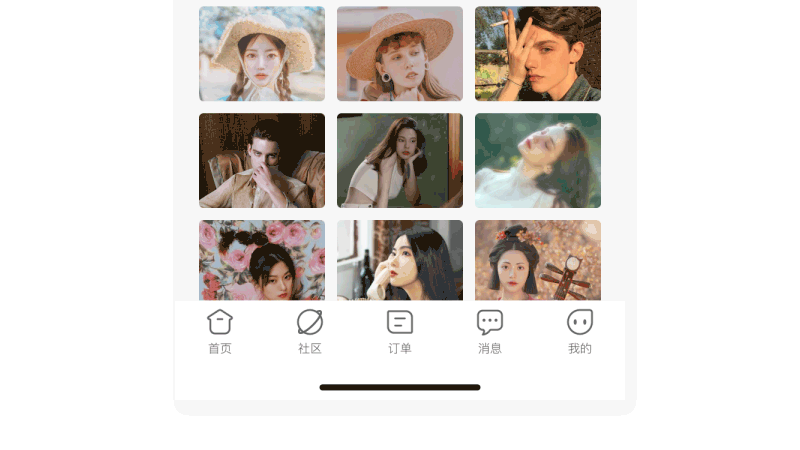This screenshot has height=450, width=800.
Task: Tap the photo of the black-haired woman in profile
Action: point(400,260)
